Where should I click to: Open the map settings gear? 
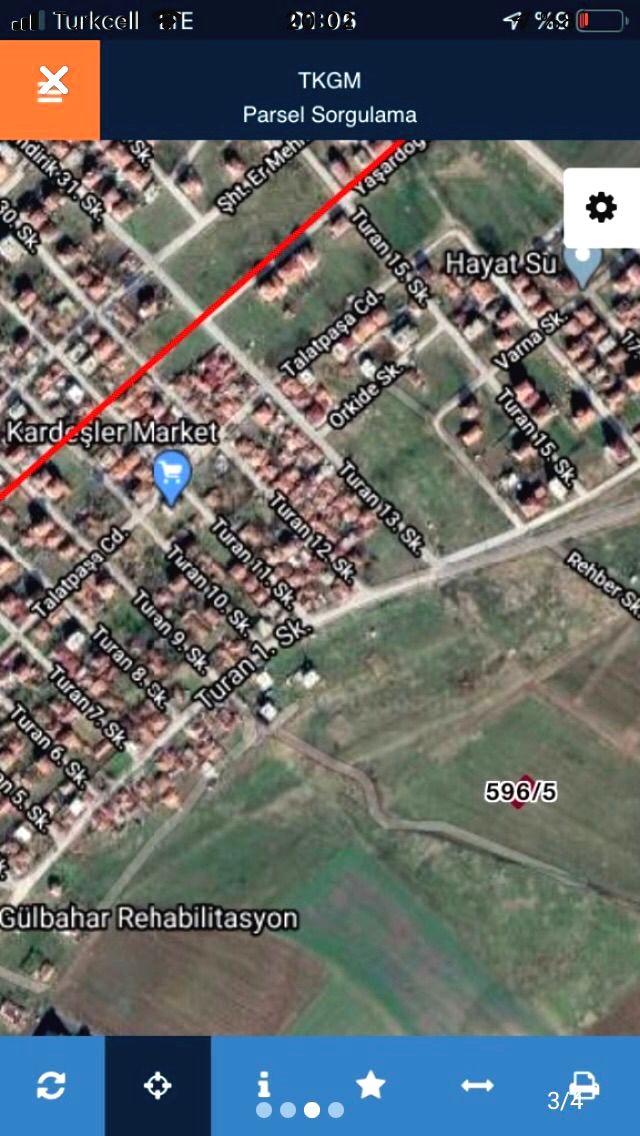point(601,208)
